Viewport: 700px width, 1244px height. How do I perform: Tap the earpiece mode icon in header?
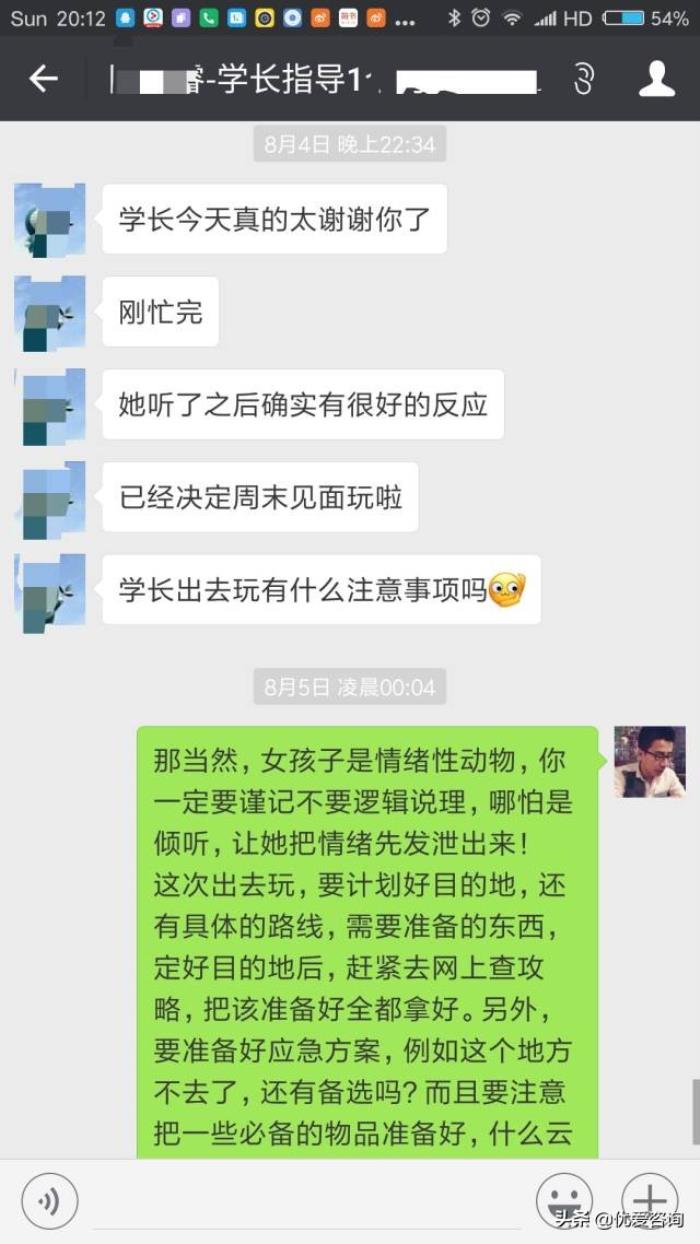(x=583, y=80)
